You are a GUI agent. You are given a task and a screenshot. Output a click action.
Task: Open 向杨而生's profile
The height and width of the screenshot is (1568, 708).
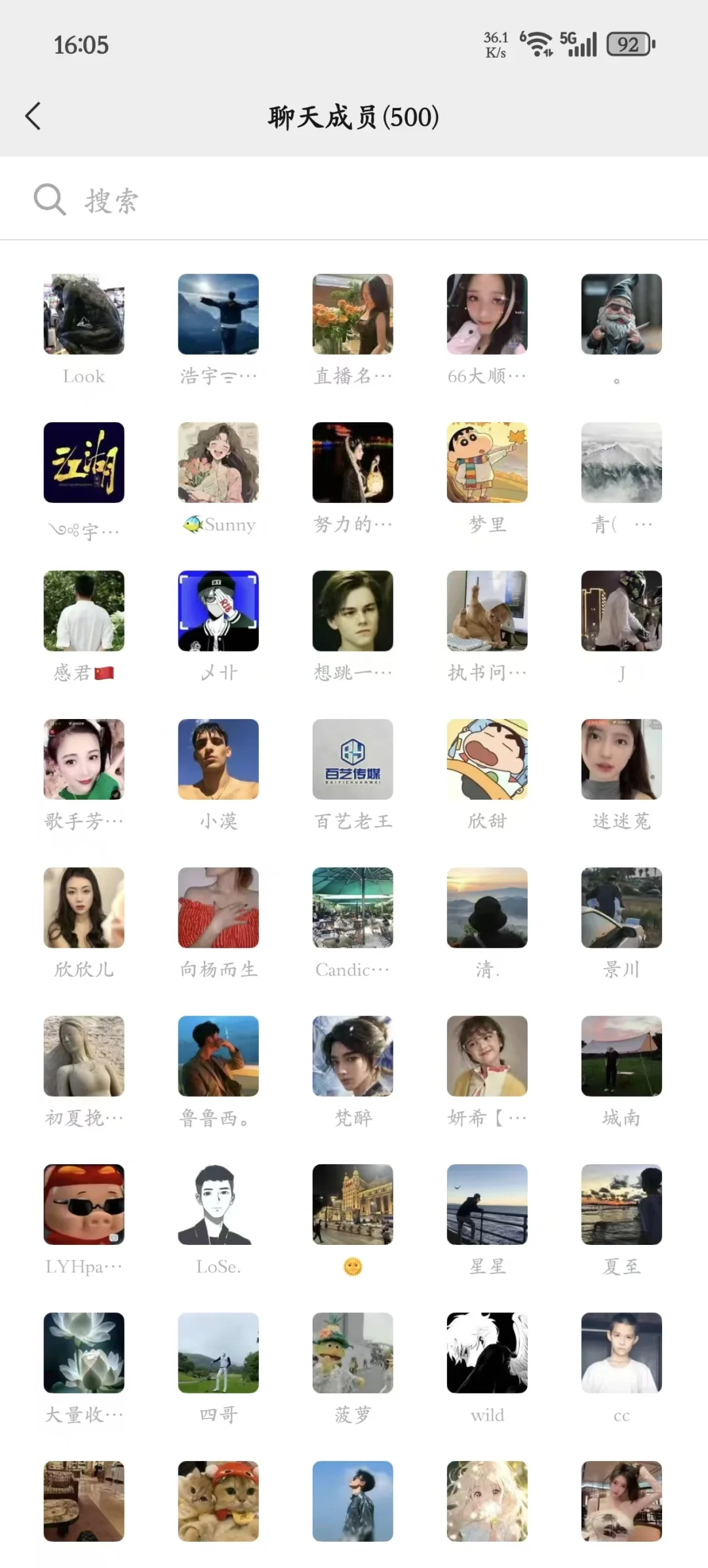pos(218,907)
